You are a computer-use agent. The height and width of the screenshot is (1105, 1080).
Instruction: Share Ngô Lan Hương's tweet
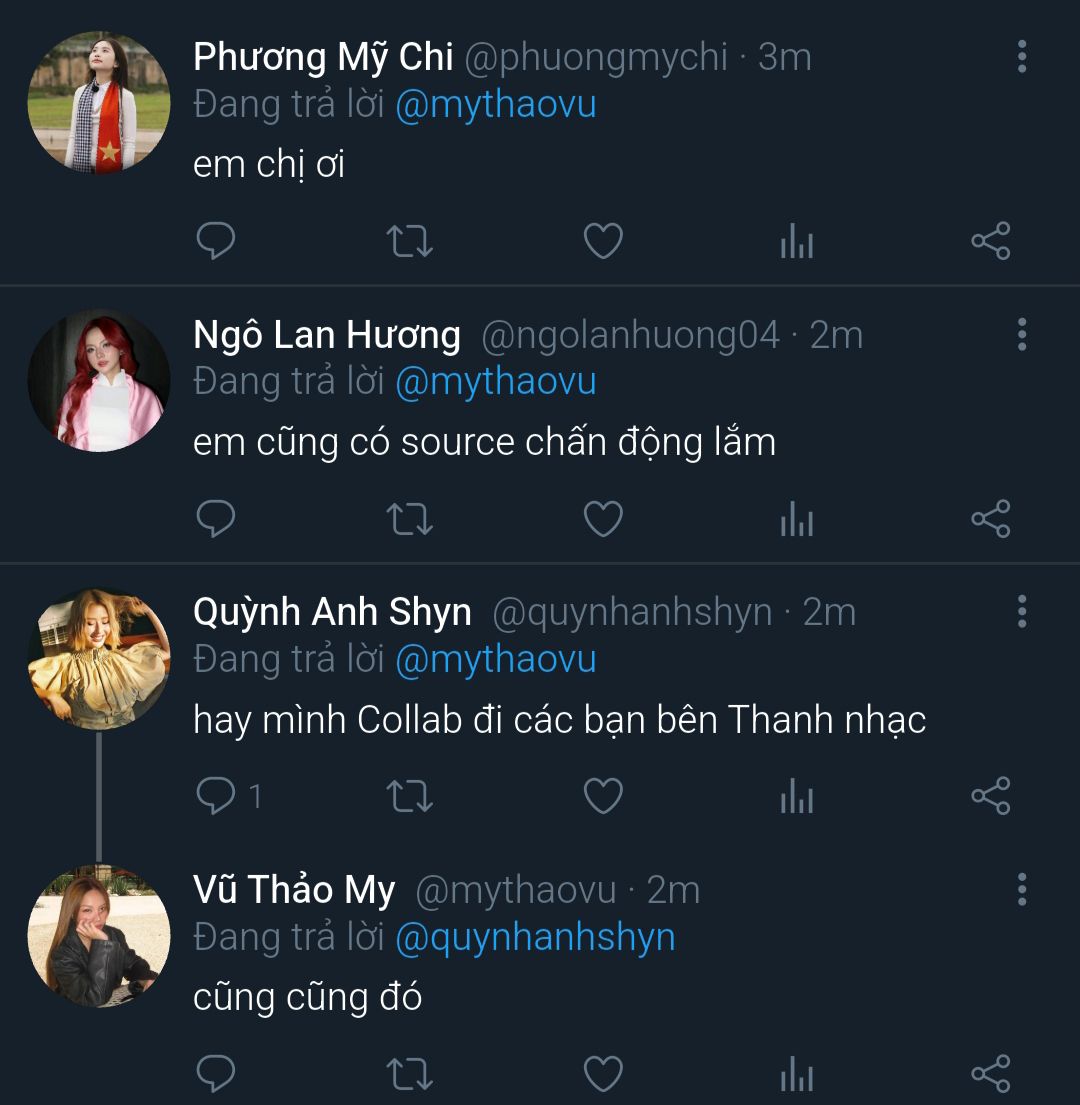(x=991, y=519)
